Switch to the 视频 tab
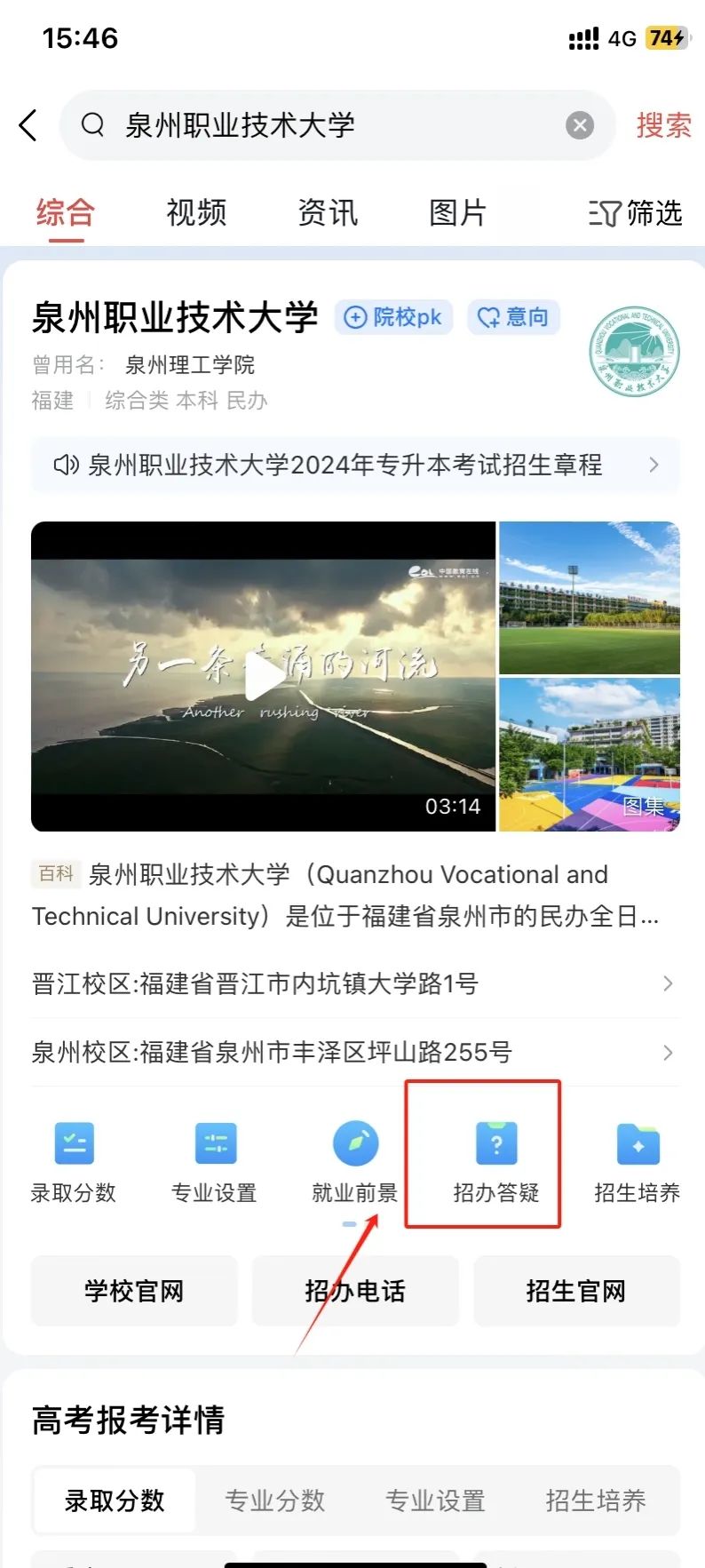 tap(196, 213)
